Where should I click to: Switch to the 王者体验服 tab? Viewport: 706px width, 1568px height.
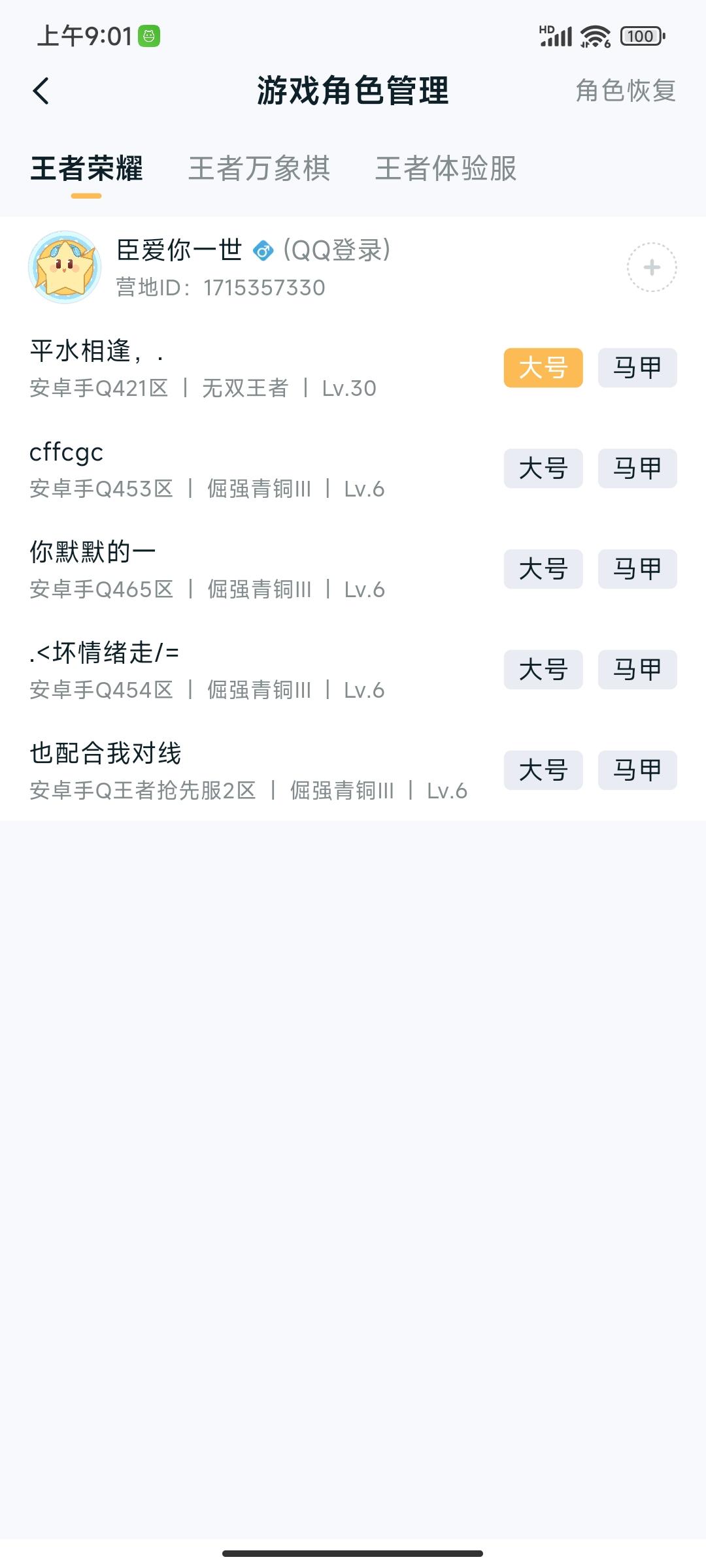point(446,170)
